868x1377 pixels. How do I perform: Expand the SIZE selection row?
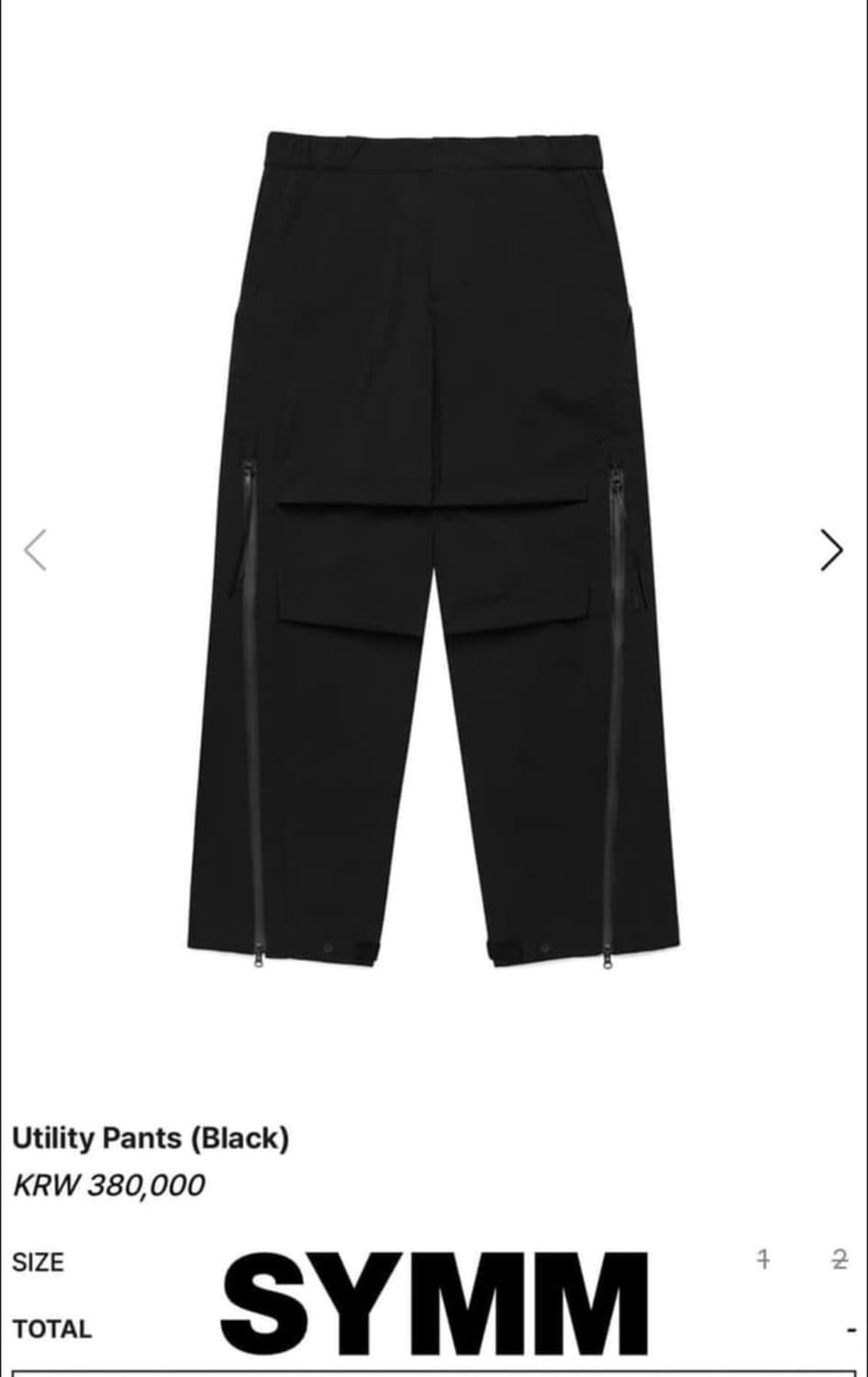point(39,1262)
